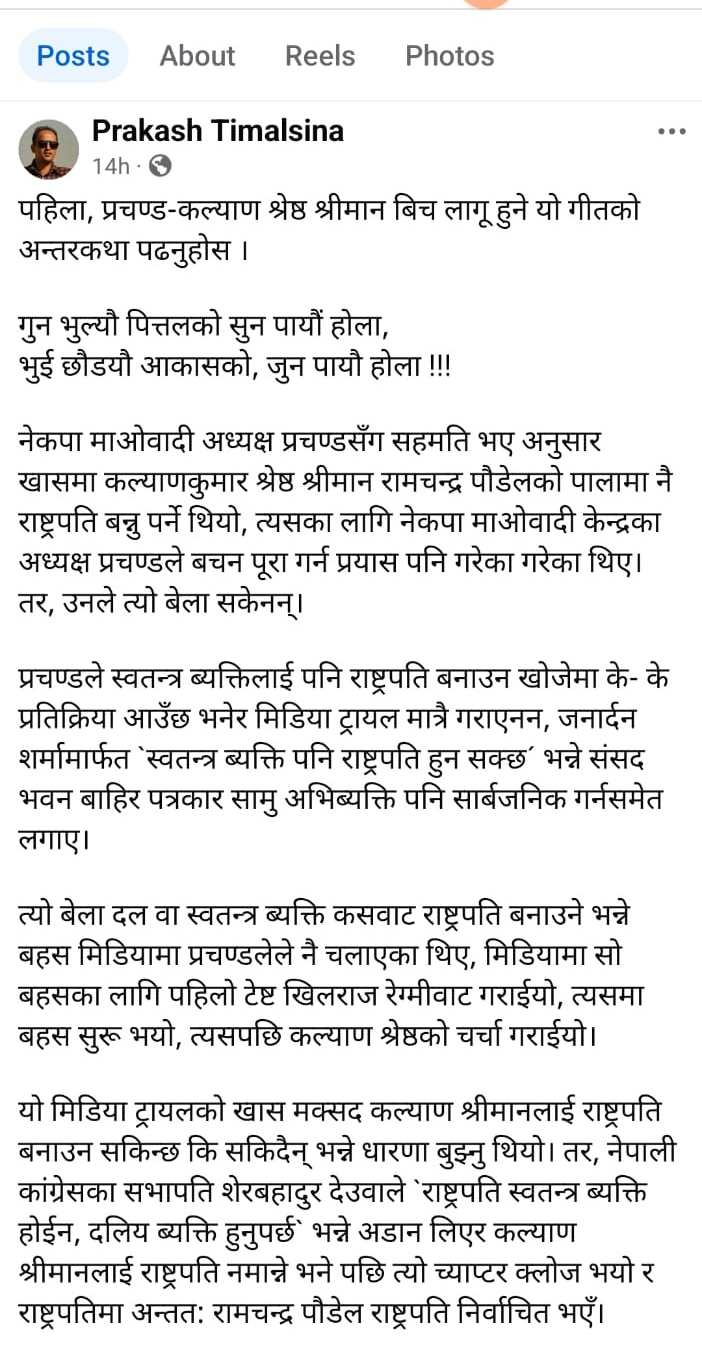Open the post's three-dot options menu
Screen dimensions: 702x1347
pos(670,132)
